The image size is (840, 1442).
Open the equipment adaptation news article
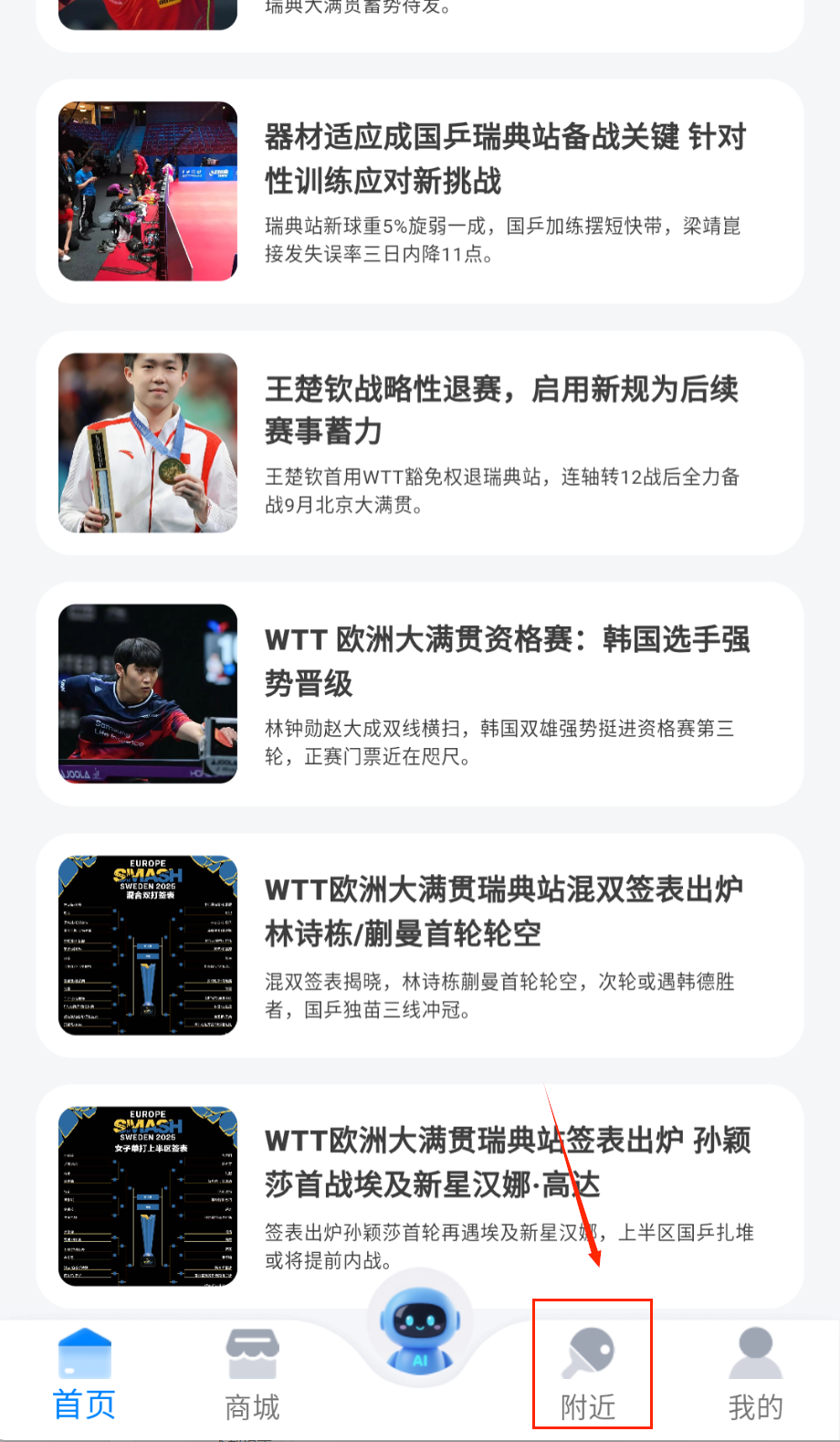(505, 160)
